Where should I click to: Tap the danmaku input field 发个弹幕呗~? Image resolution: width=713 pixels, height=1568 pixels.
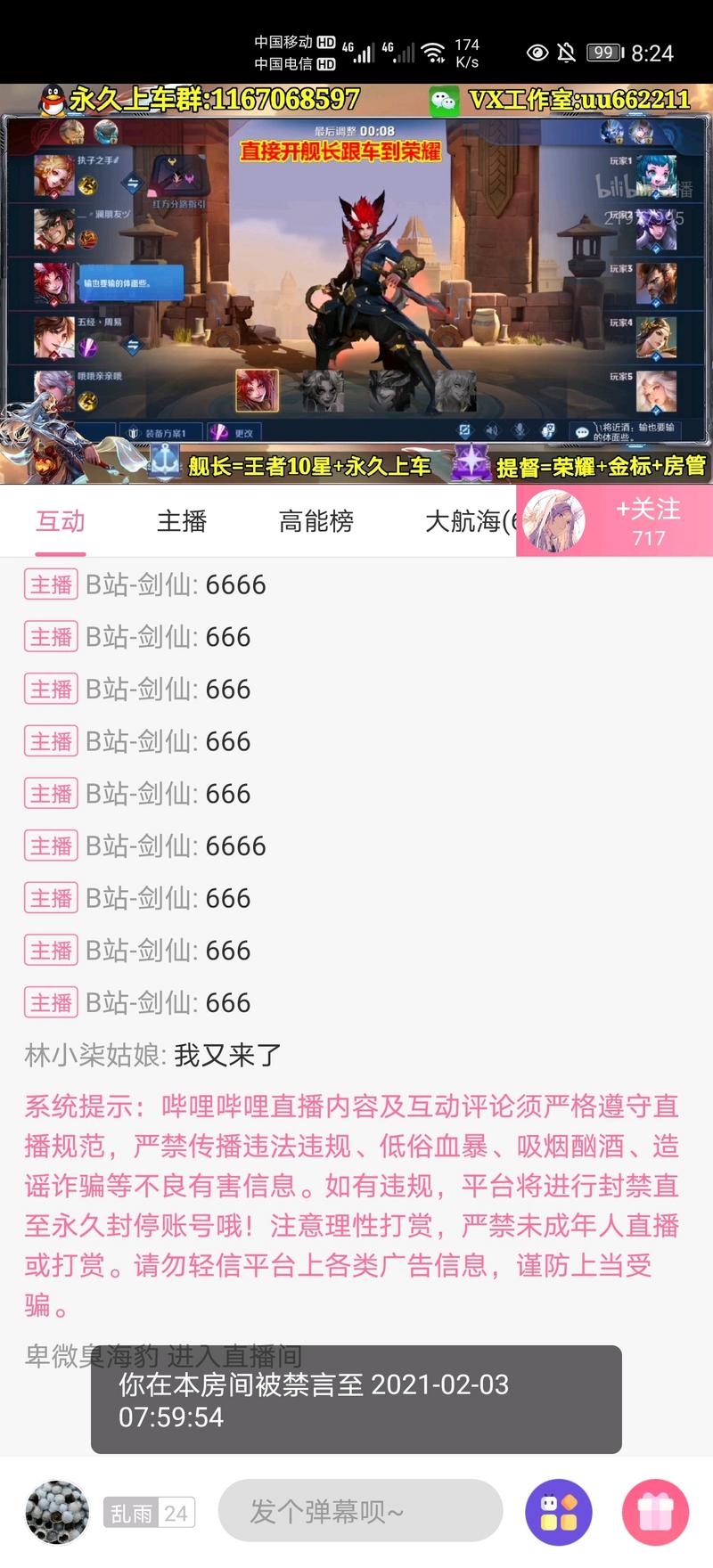361,1511
